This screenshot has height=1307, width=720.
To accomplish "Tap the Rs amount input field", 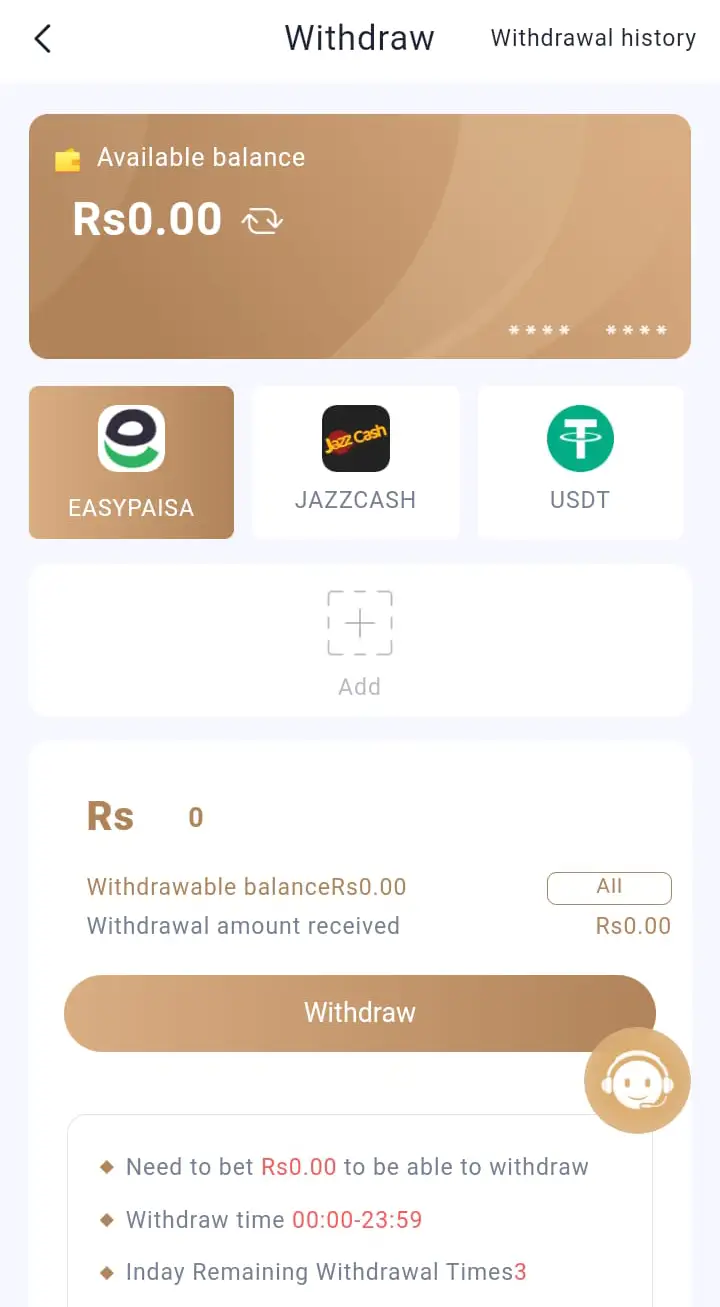I will [x=400, y=817].
